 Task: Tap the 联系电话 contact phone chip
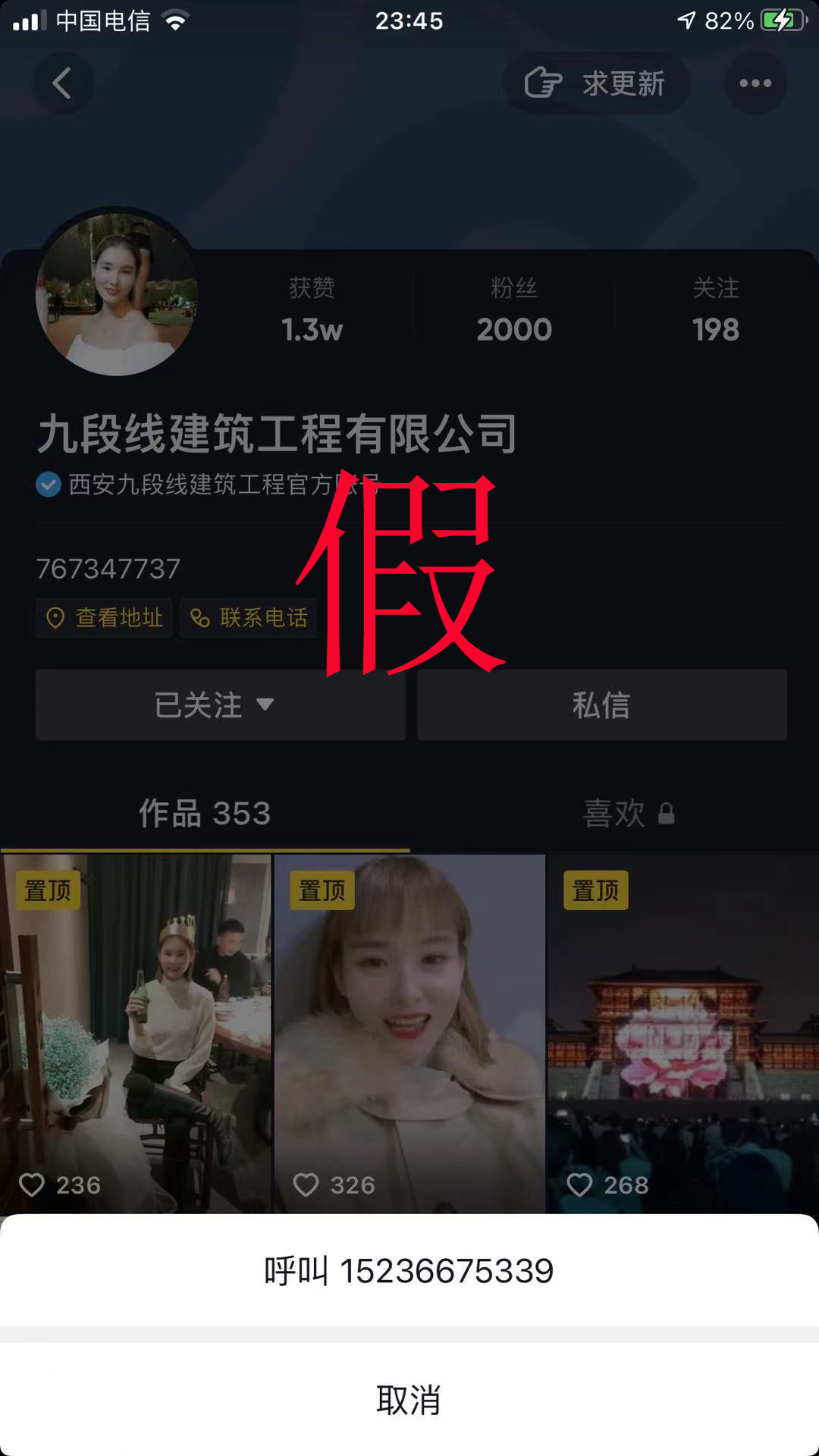point(249,617)
